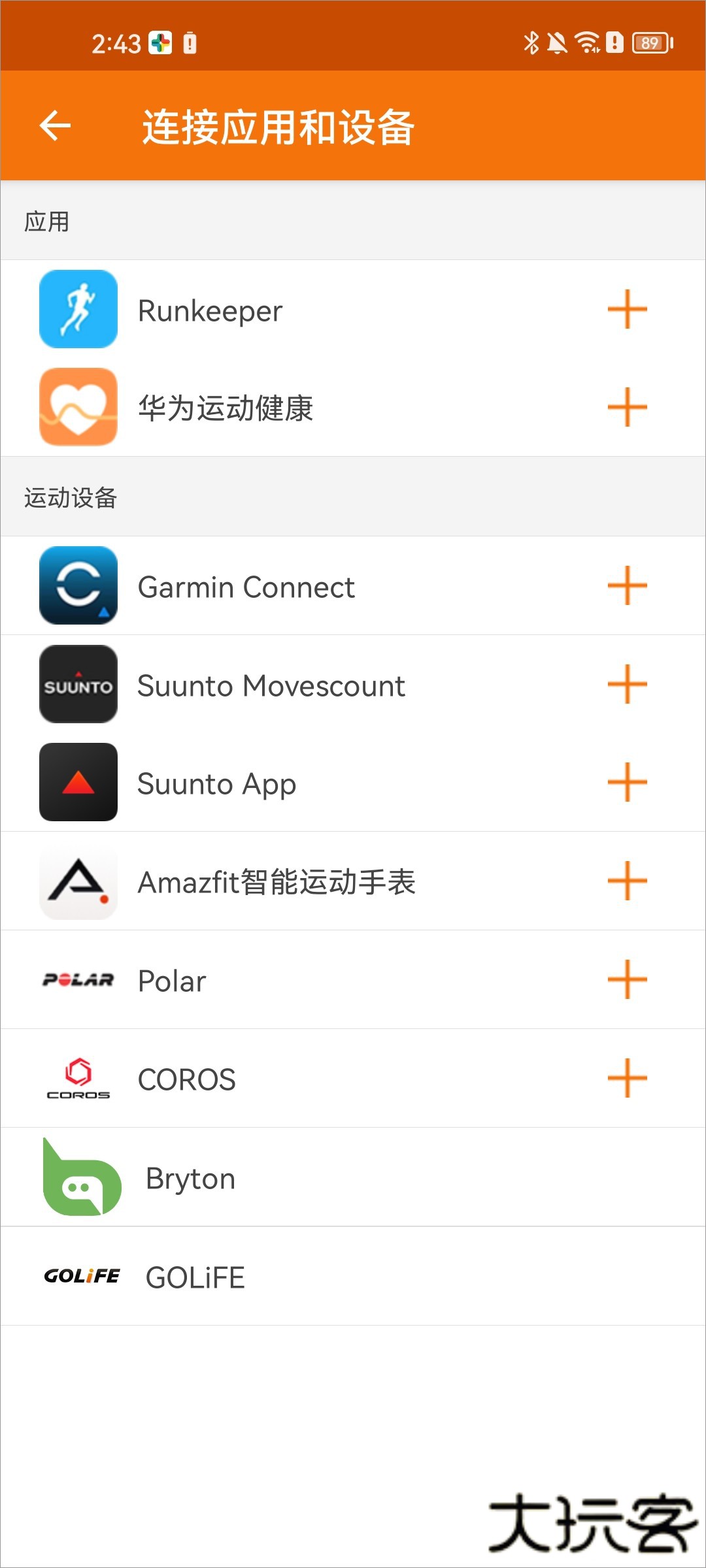Image resolution: width=706 pixels, height=1568 pixels.
Task: Connect Amazfit智能运动手表 with its plus button
Action: [x=628, y=881]
